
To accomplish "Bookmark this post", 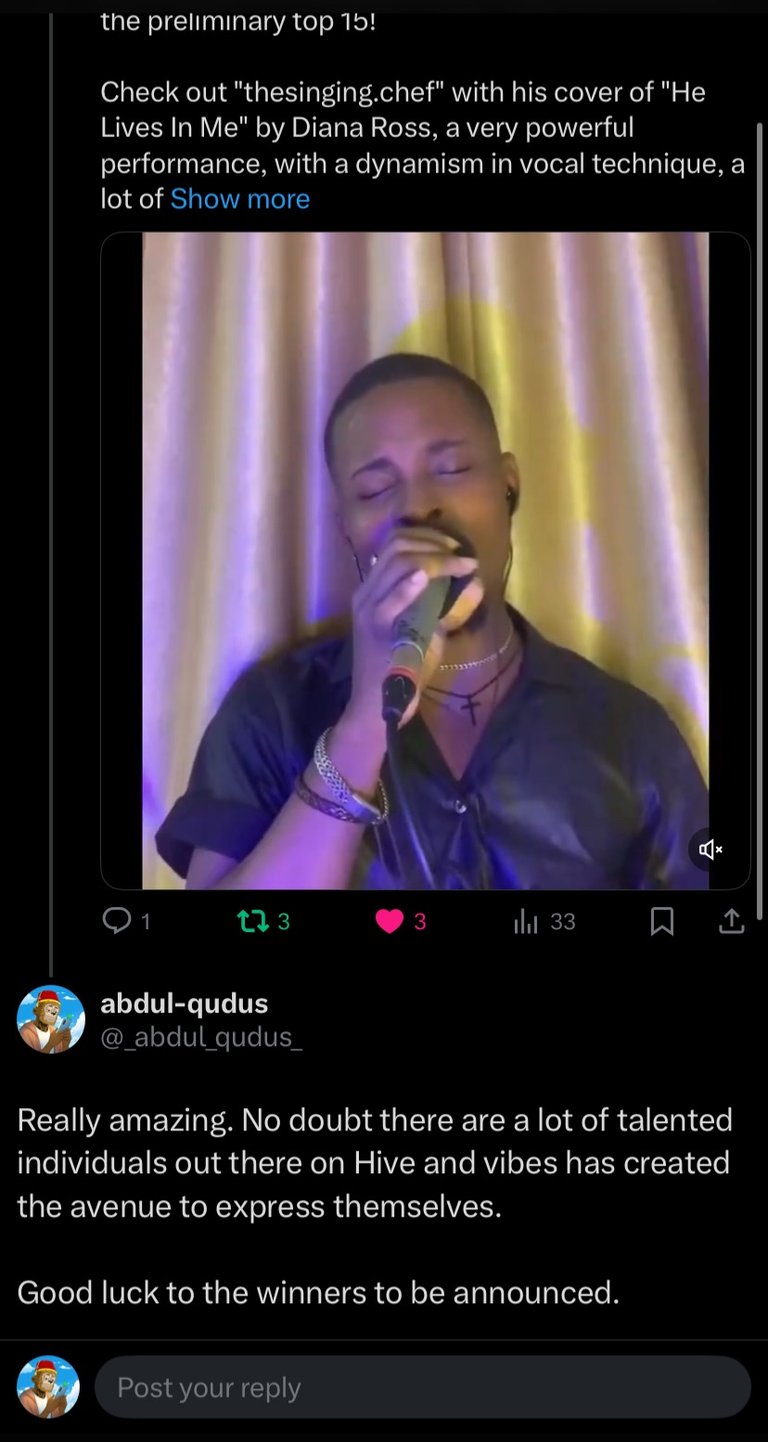I will (661, 921).
